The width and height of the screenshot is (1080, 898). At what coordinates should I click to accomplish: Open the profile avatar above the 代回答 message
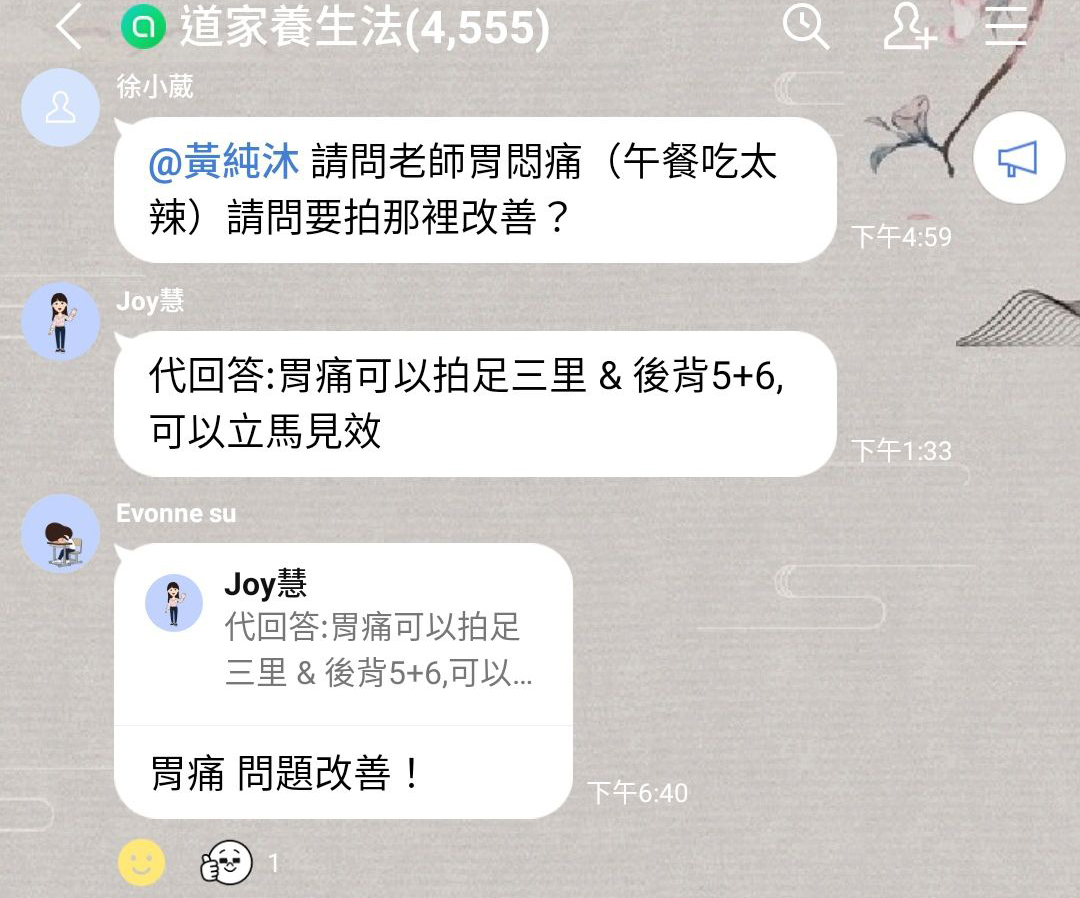coord(60,321)
